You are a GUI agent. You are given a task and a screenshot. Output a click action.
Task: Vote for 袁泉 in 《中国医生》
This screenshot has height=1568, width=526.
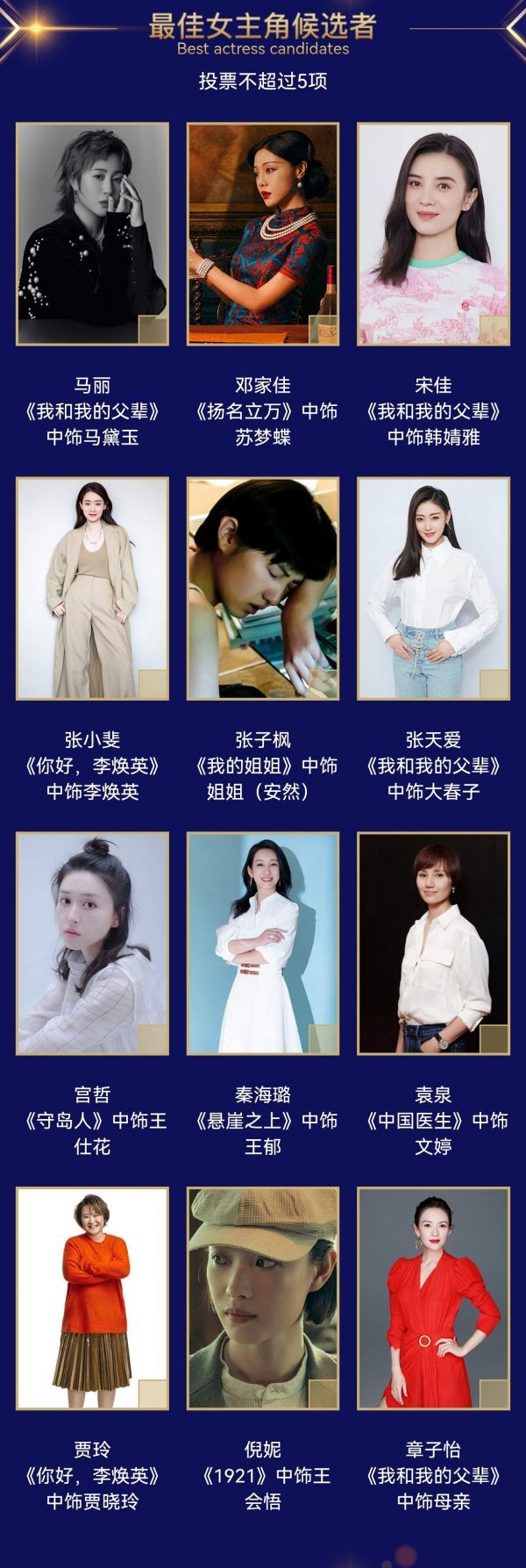click(x=494, y=1039)
